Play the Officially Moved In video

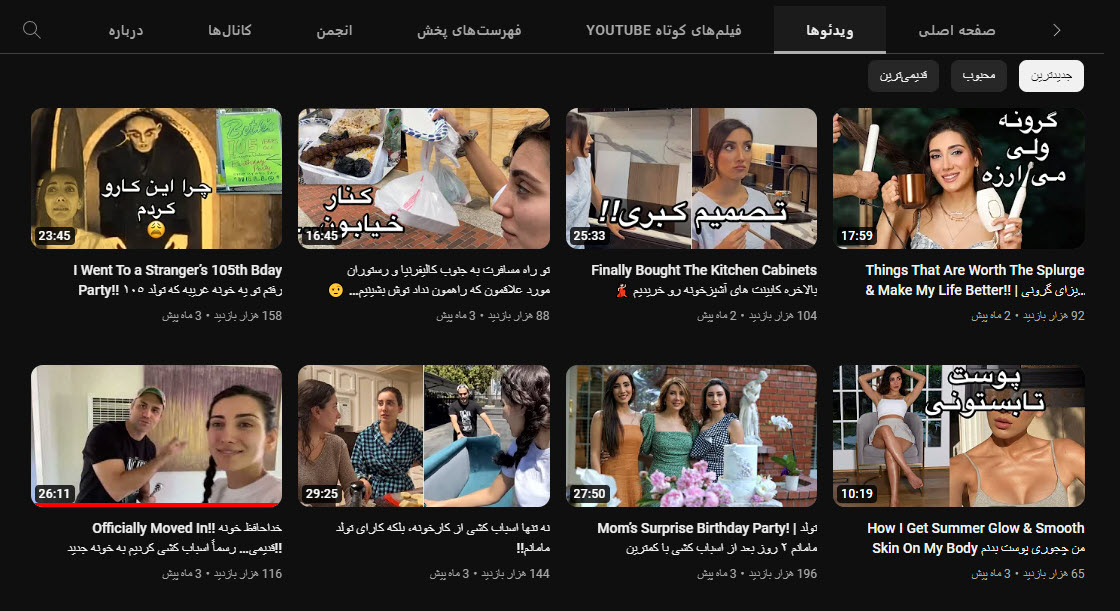[157, 435]
